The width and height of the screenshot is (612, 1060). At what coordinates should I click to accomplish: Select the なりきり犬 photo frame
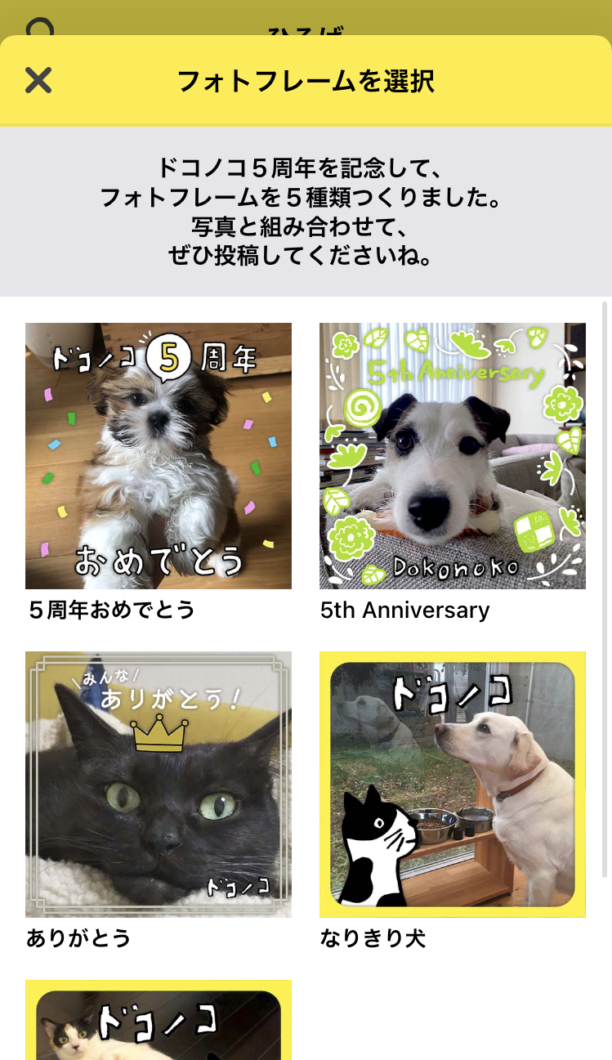tap(452, 785)
